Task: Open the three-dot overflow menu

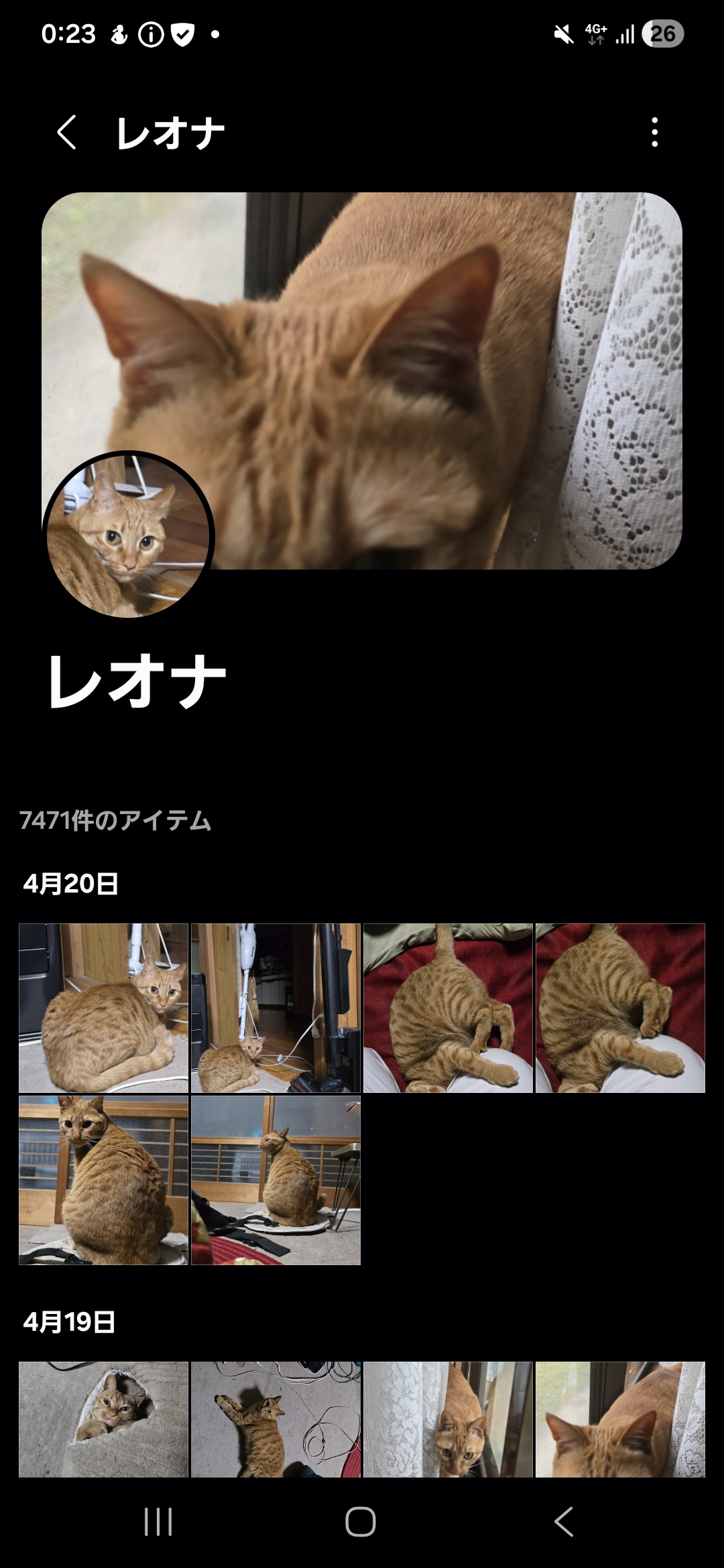Action: [654, 132]
